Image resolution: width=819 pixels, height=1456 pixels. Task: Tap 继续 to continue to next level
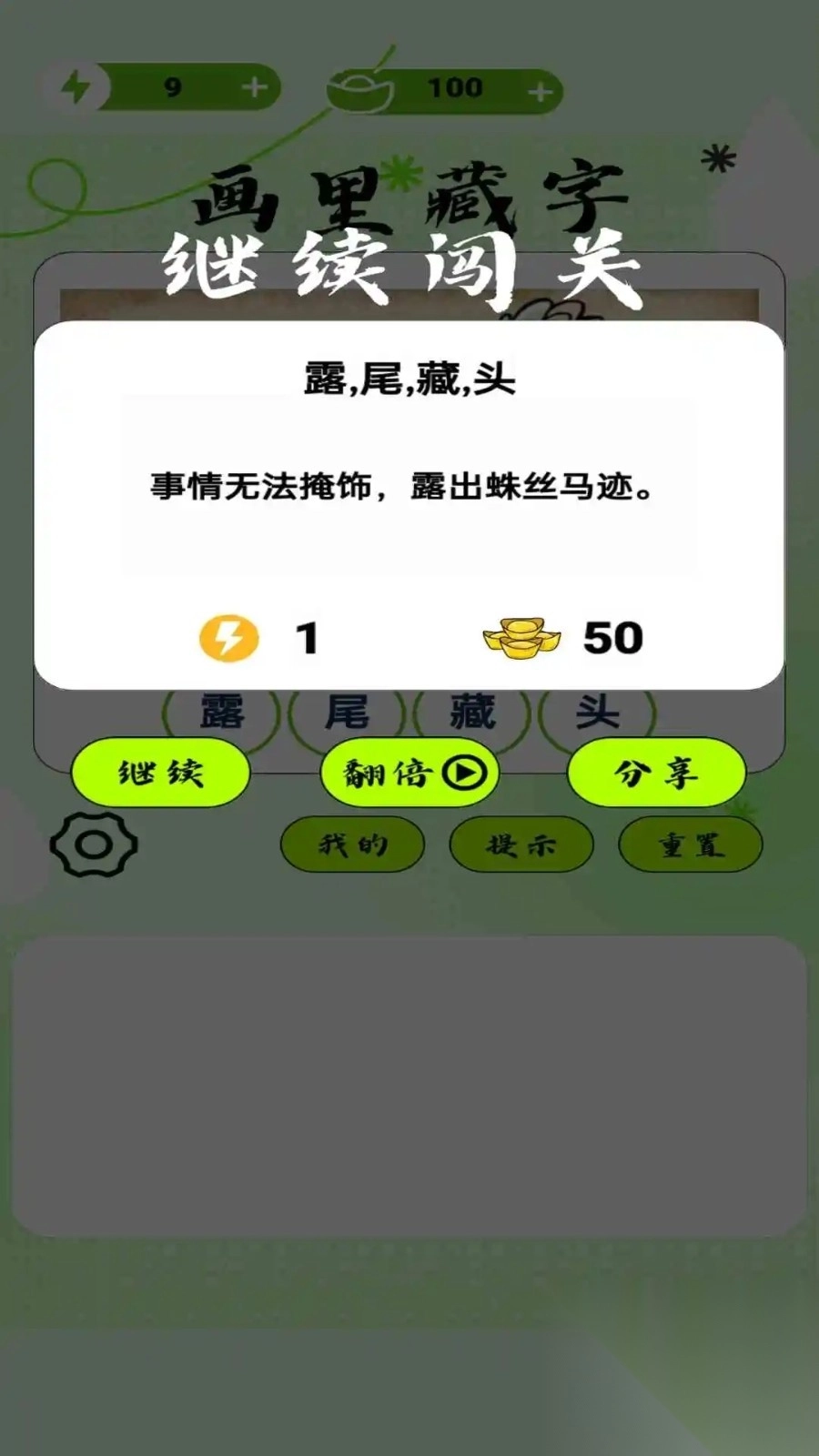162,773
